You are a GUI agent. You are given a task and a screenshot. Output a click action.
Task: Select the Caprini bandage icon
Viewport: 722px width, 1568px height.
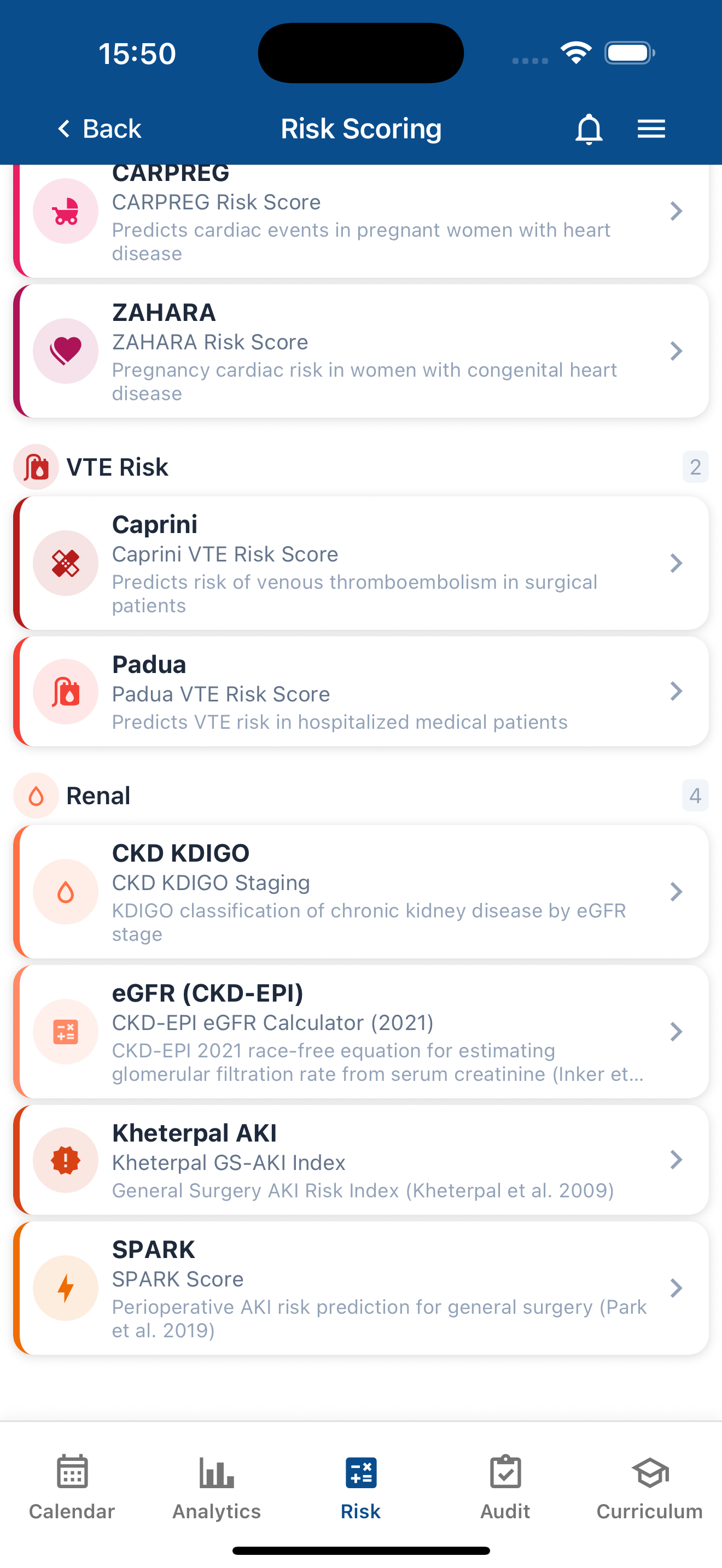65,563
